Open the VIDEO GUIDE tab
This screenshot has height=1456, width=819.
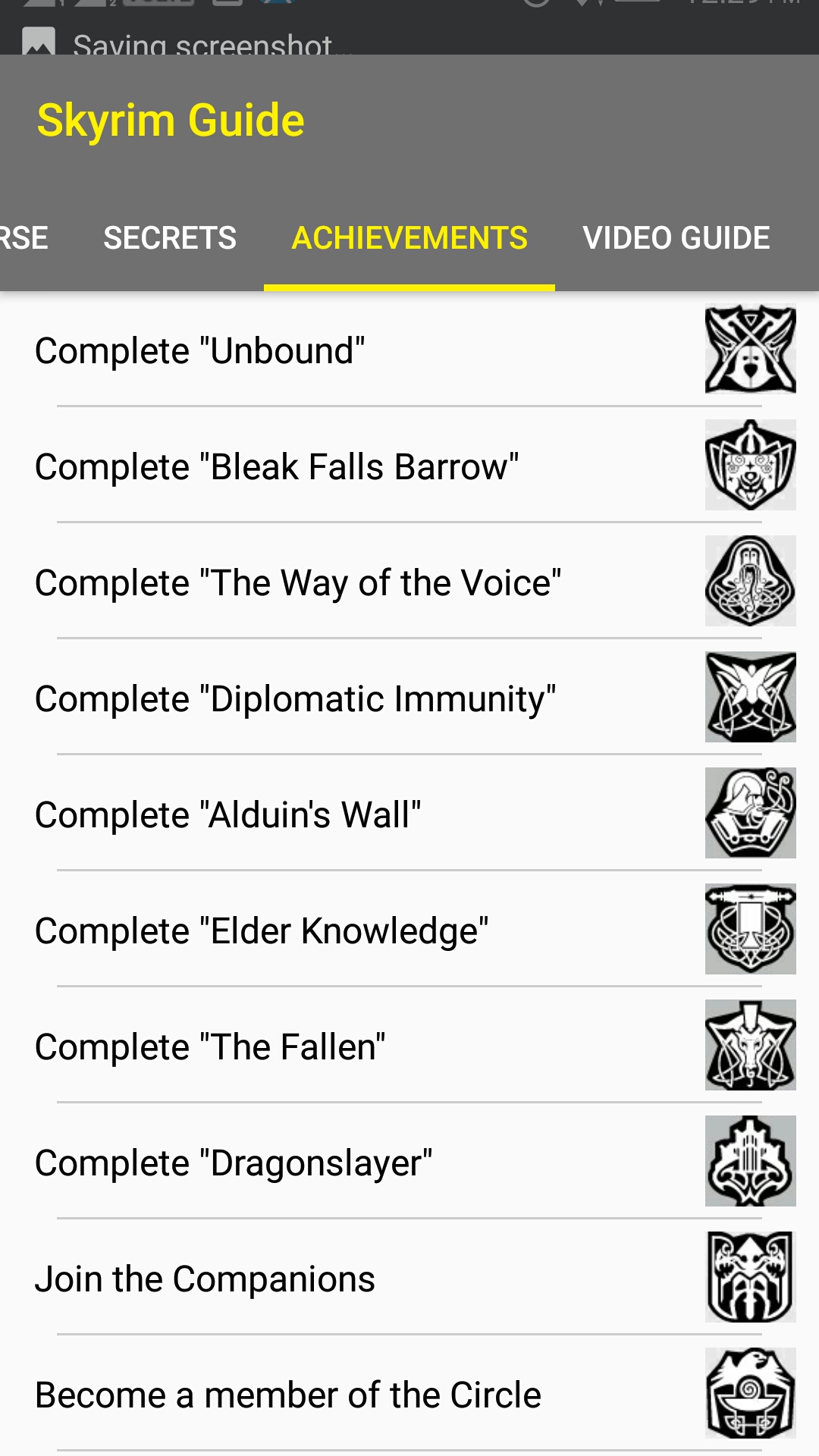pyautogui.click(x=677, y=237)
